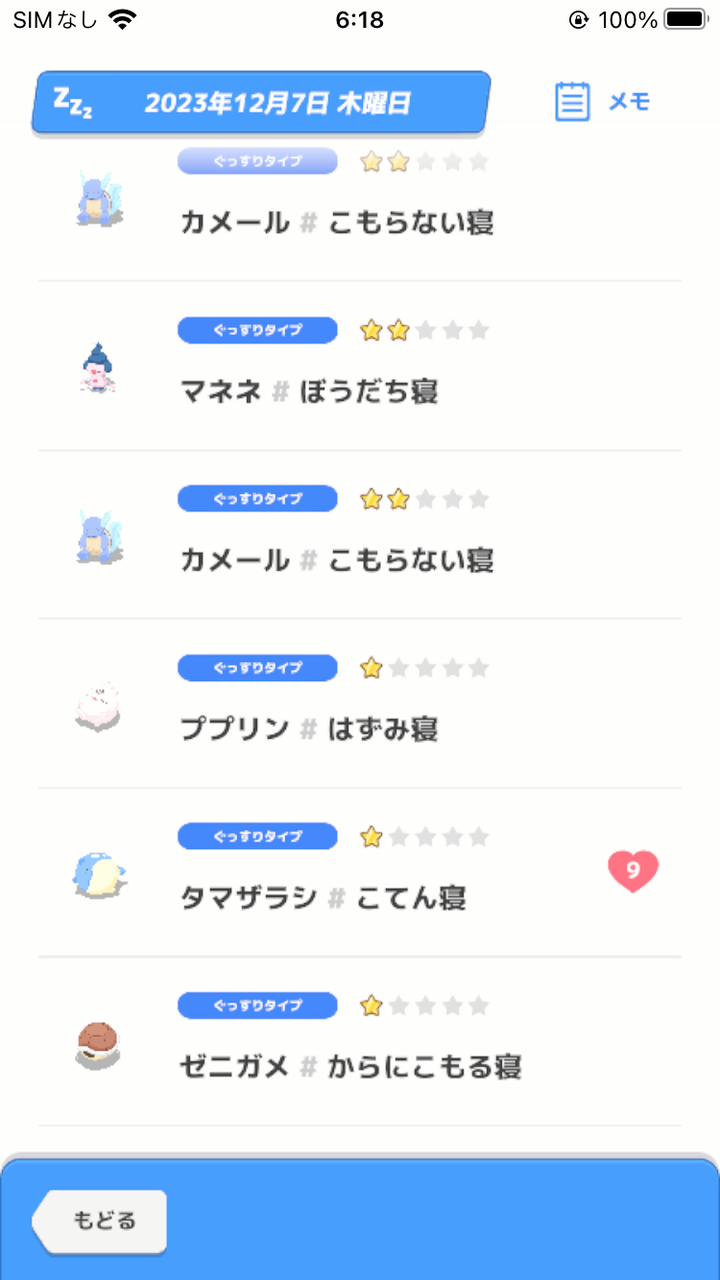
Task: Tap the ゼニガメ からにこもる寝 row
Action: 359,1041
